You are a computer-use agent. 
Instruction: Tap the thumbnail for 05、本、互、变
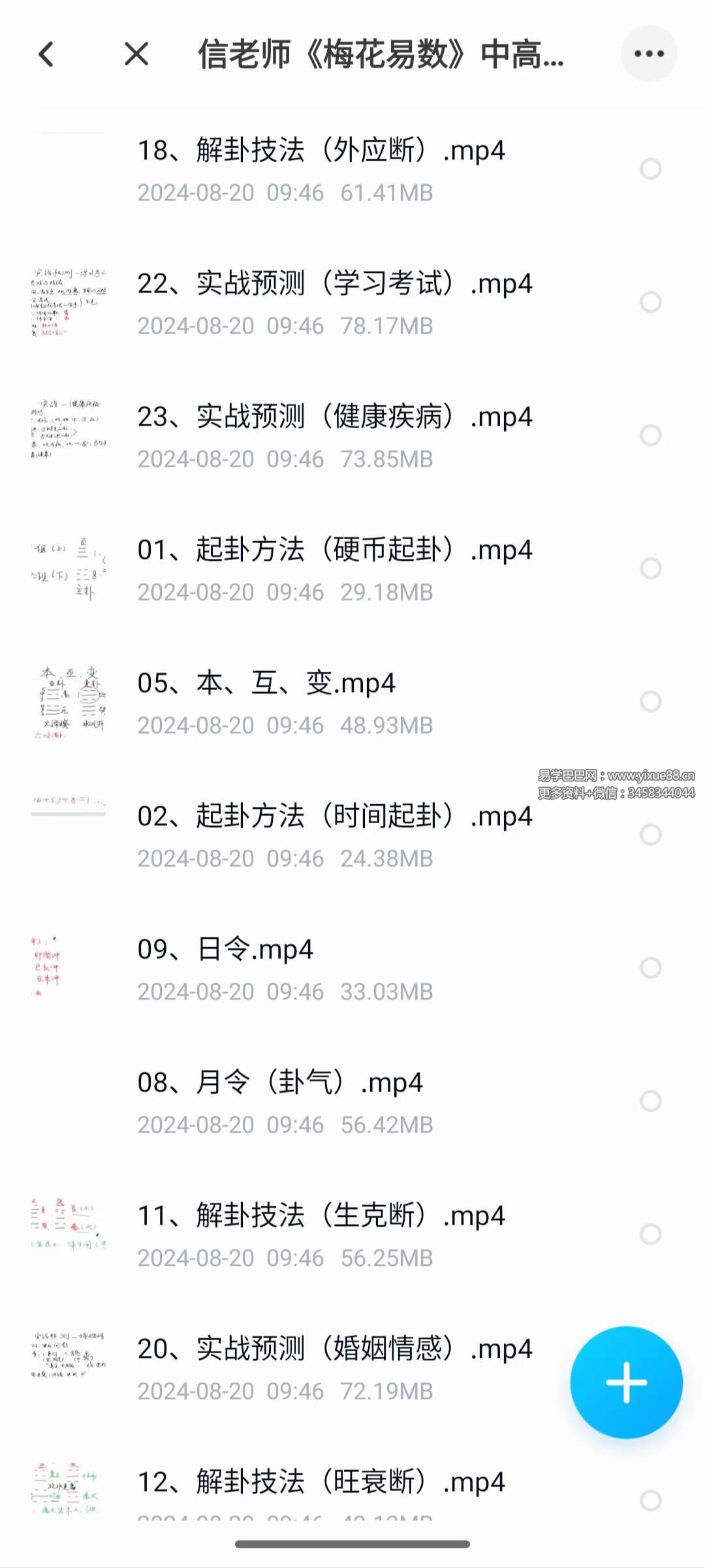pyautogui.click(x=69, y=702)
